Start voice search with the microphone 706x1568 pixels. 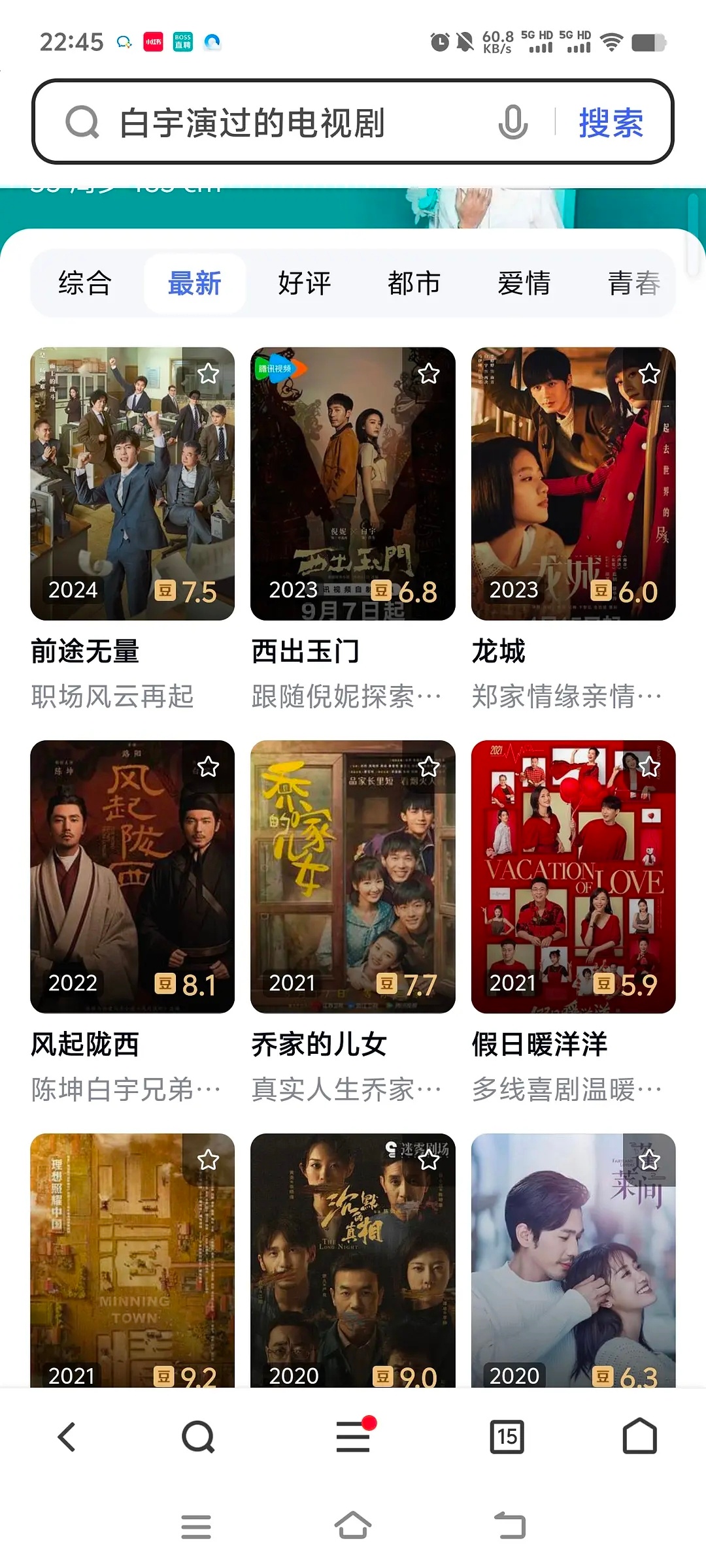click(513, 123)
